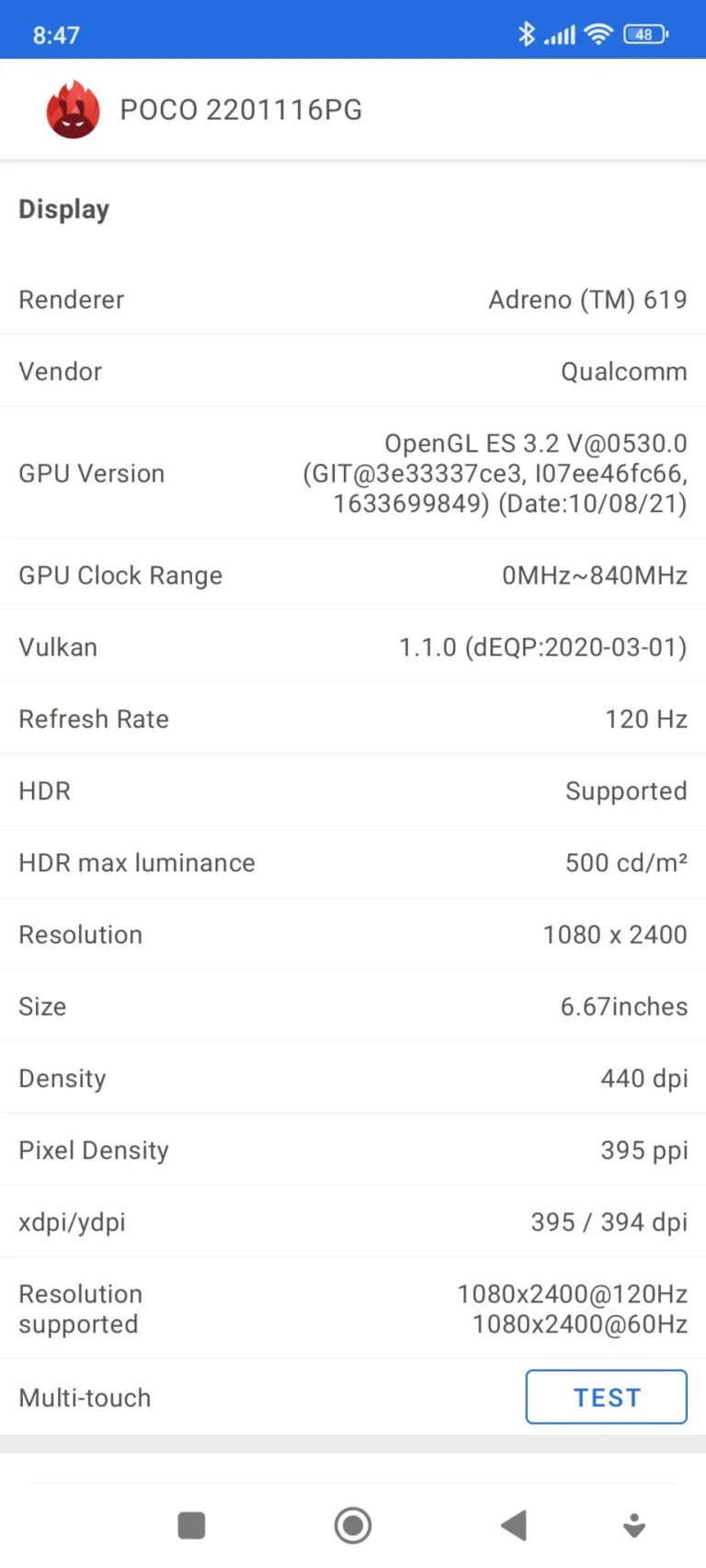Expand the Vulkan version row
Screen dimensions: 706x1568
coord(353,647)
